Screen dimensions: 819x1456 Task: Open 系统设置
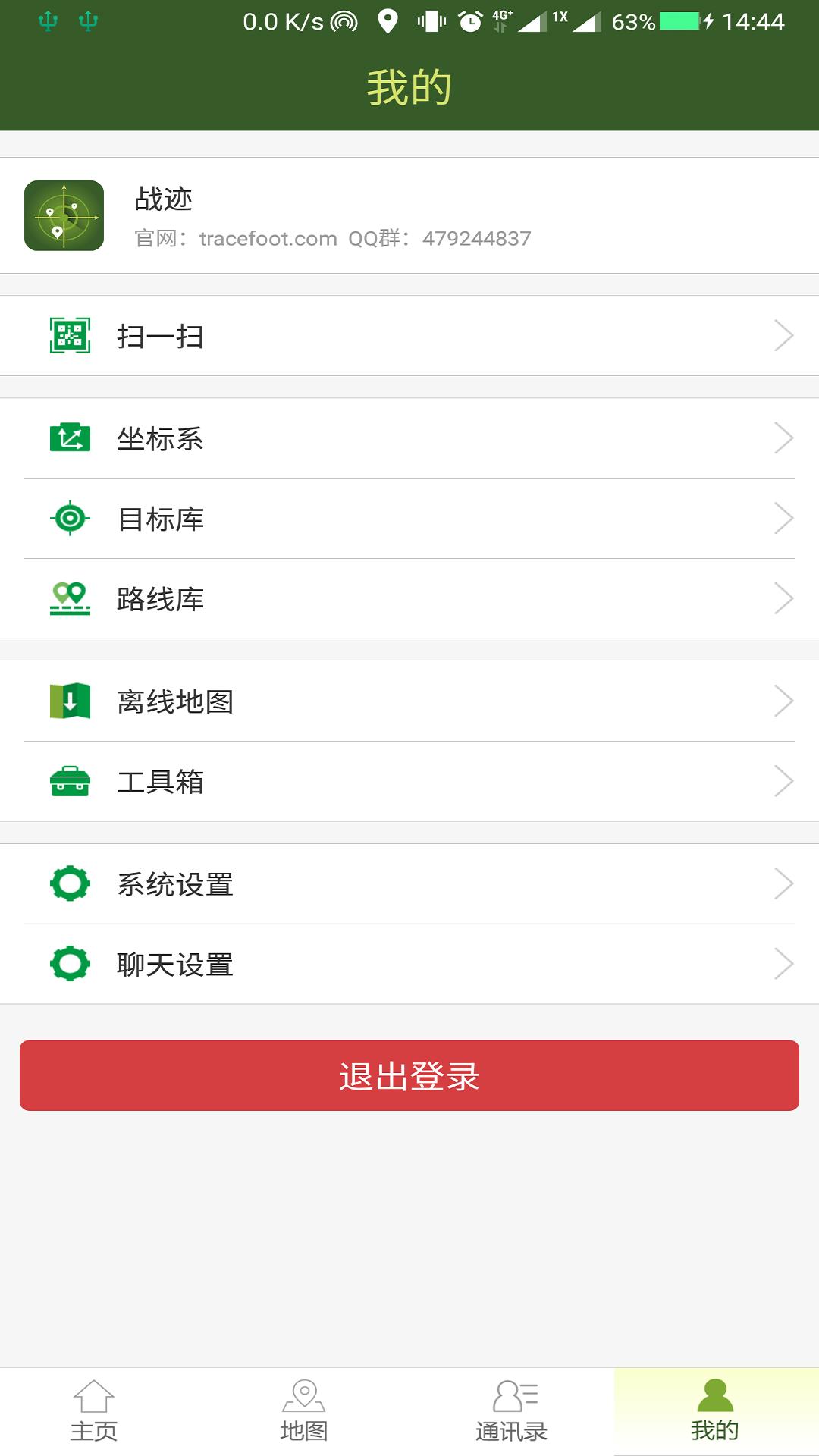tap(409, 884)
